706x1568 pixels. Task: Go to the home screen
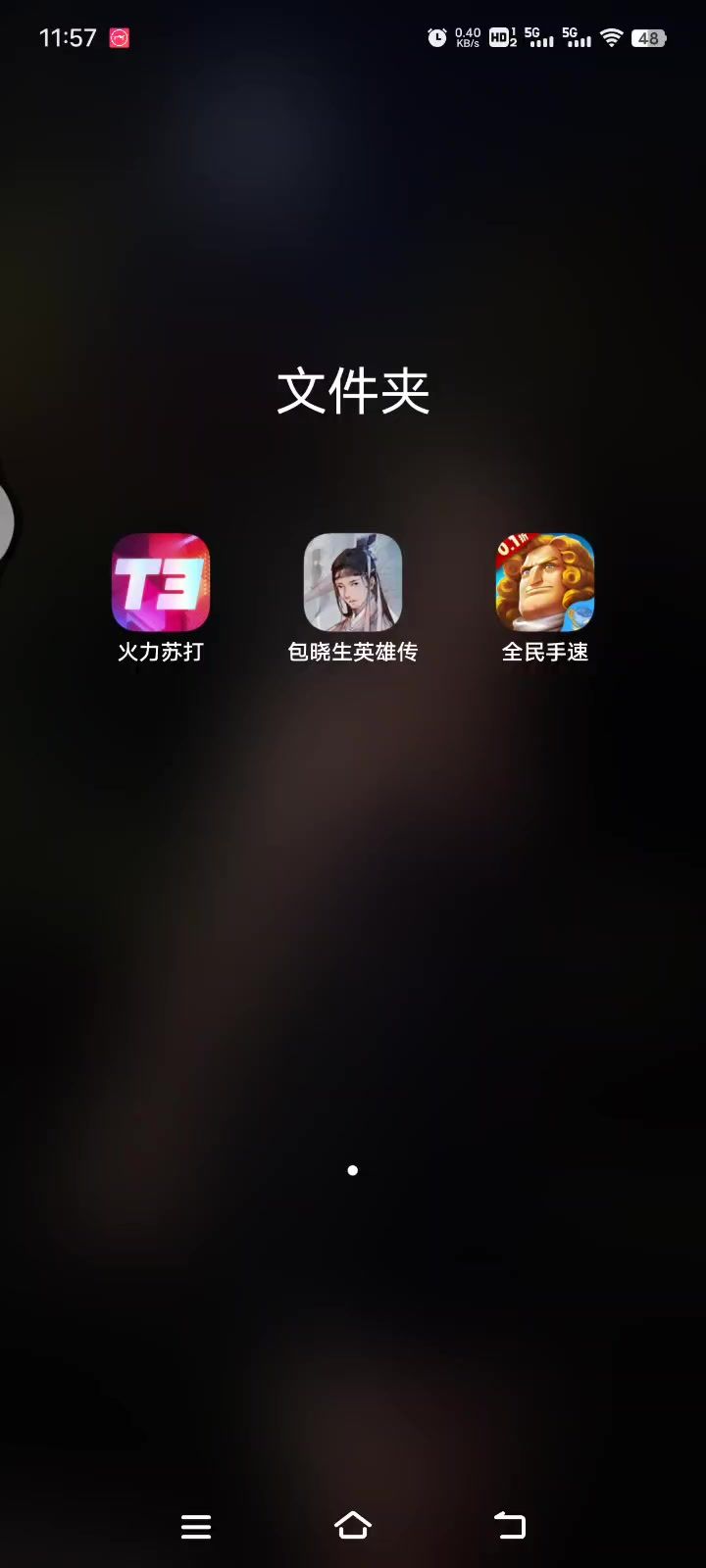pyautogui.click(x=353, y=1526)
